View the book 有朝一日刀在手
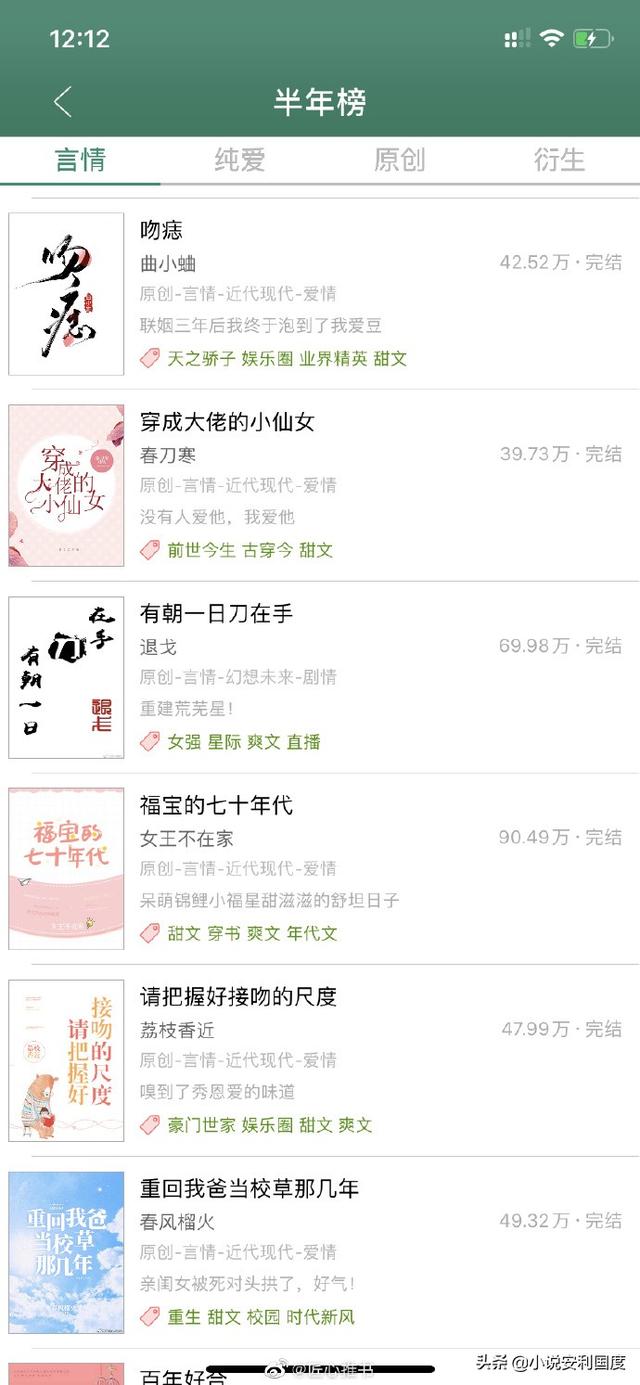Screen dimensions: 640x1385 [216, 614]
